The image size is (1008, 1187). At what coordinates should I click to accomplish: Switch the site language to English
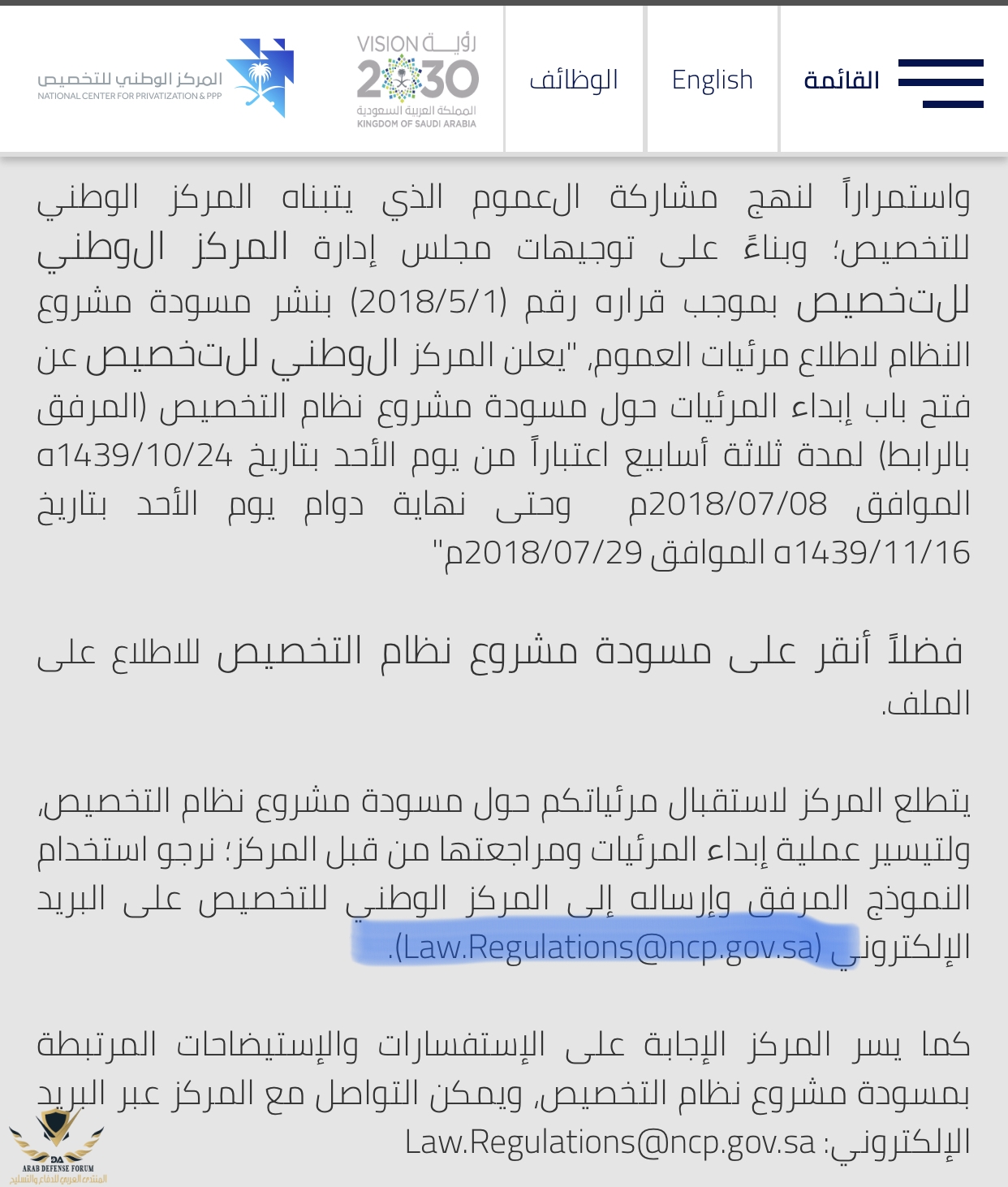coord(712,80)
